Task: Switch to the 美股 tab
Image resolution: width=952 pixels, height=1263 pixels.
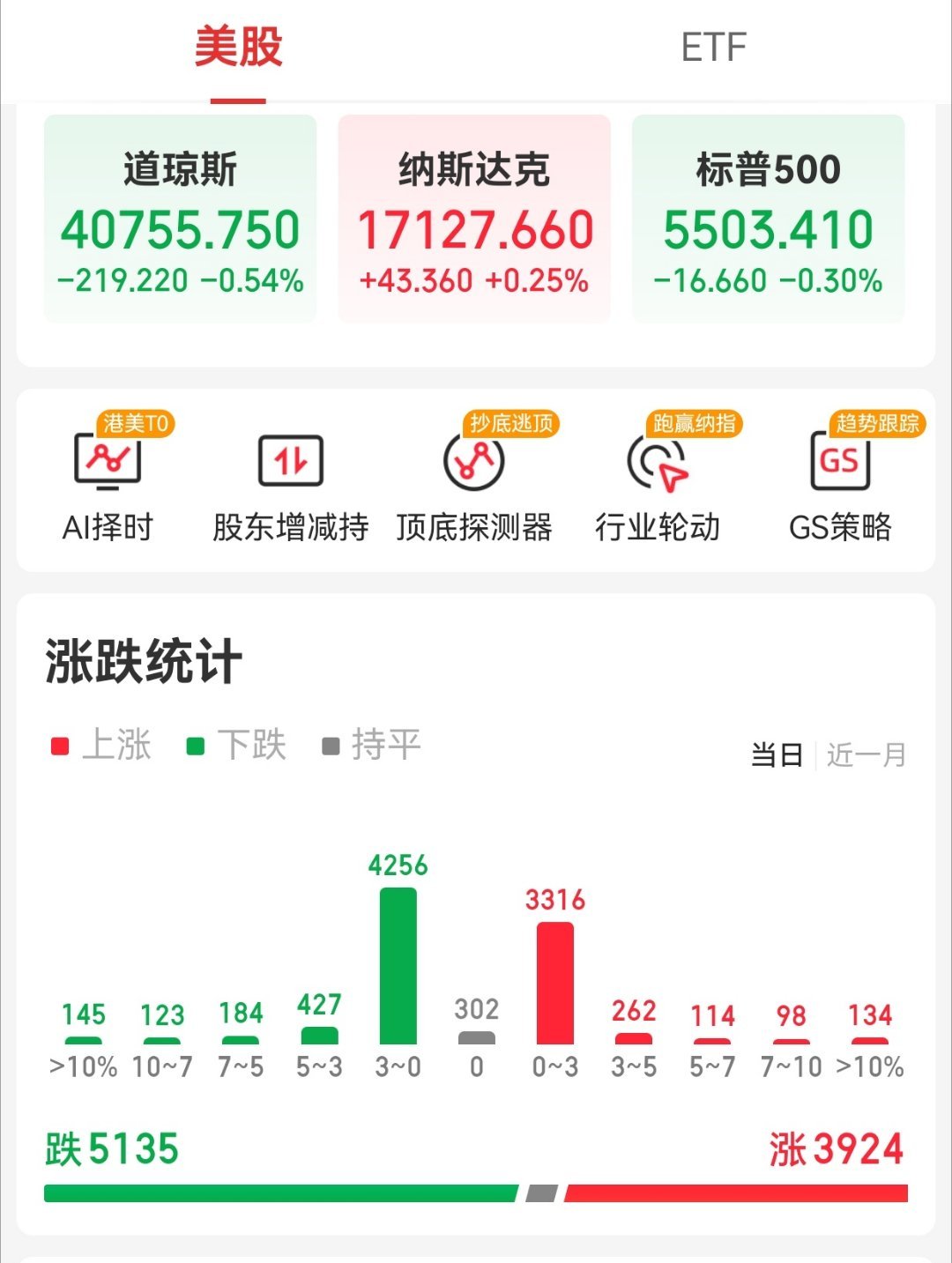Action: 238,48
